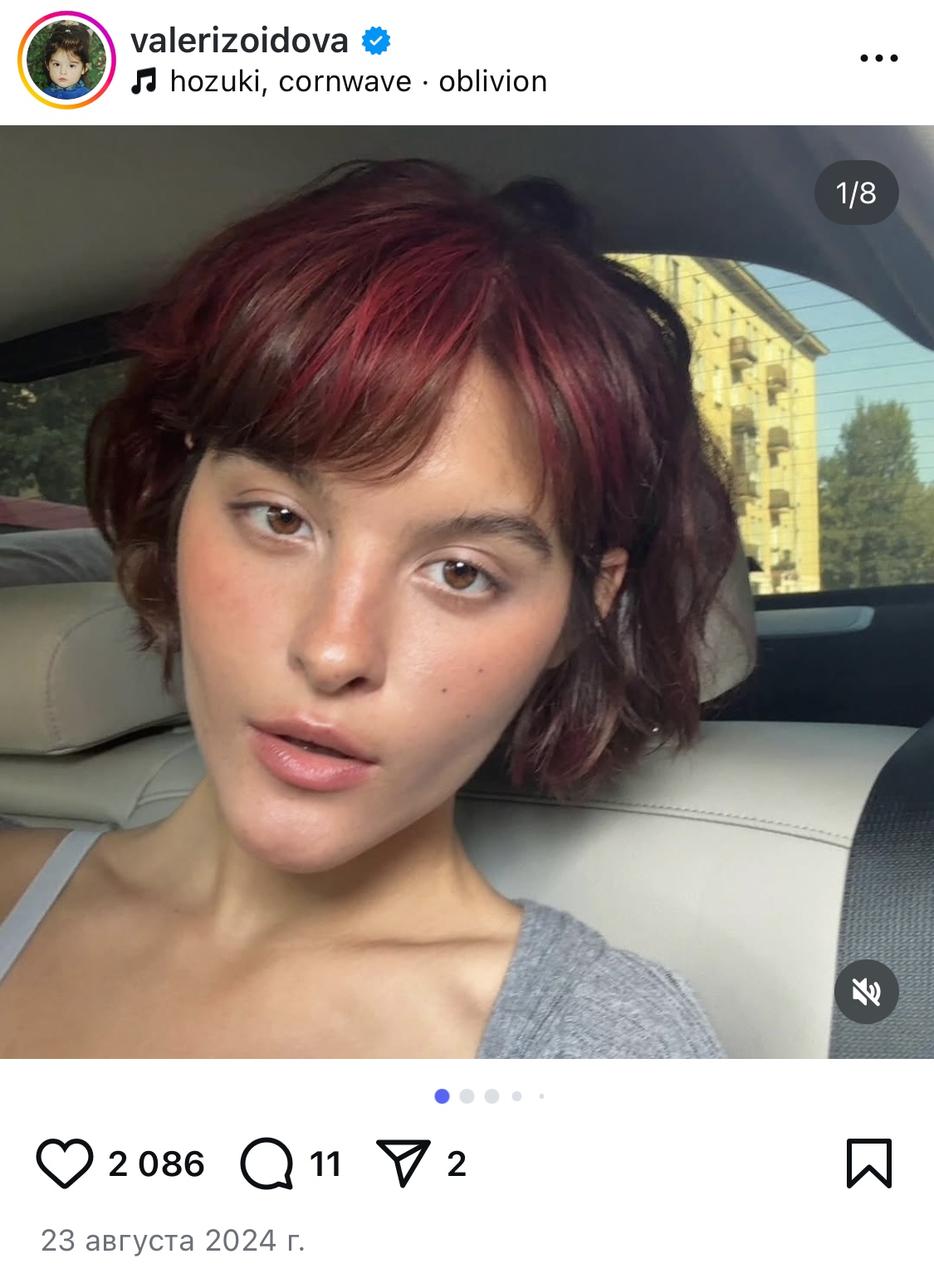Open the comments on this post
Screen dimensions: 934x1288
point(267,1163)
